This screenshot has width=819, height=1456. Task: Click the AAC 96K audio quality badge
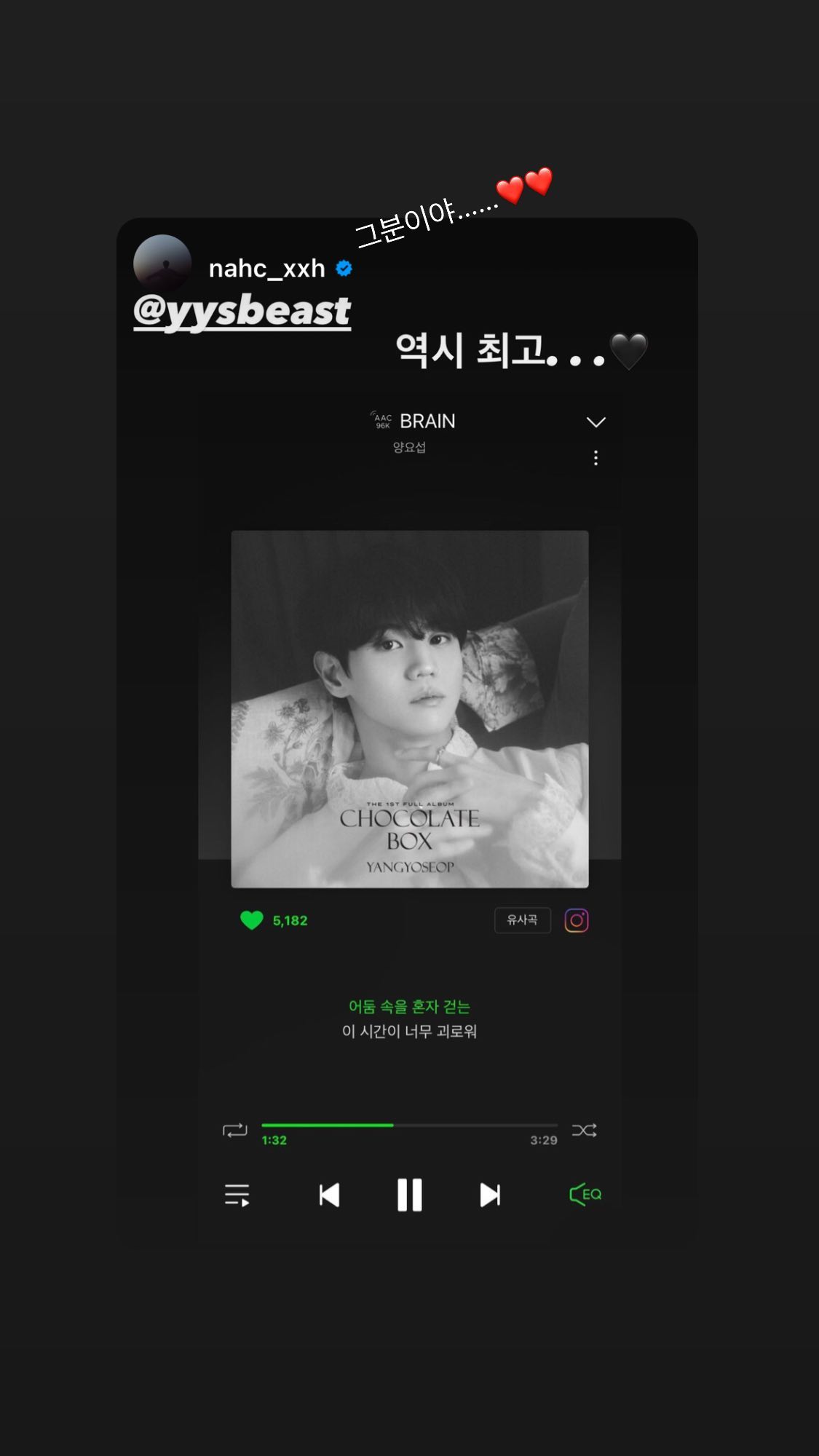381,421
